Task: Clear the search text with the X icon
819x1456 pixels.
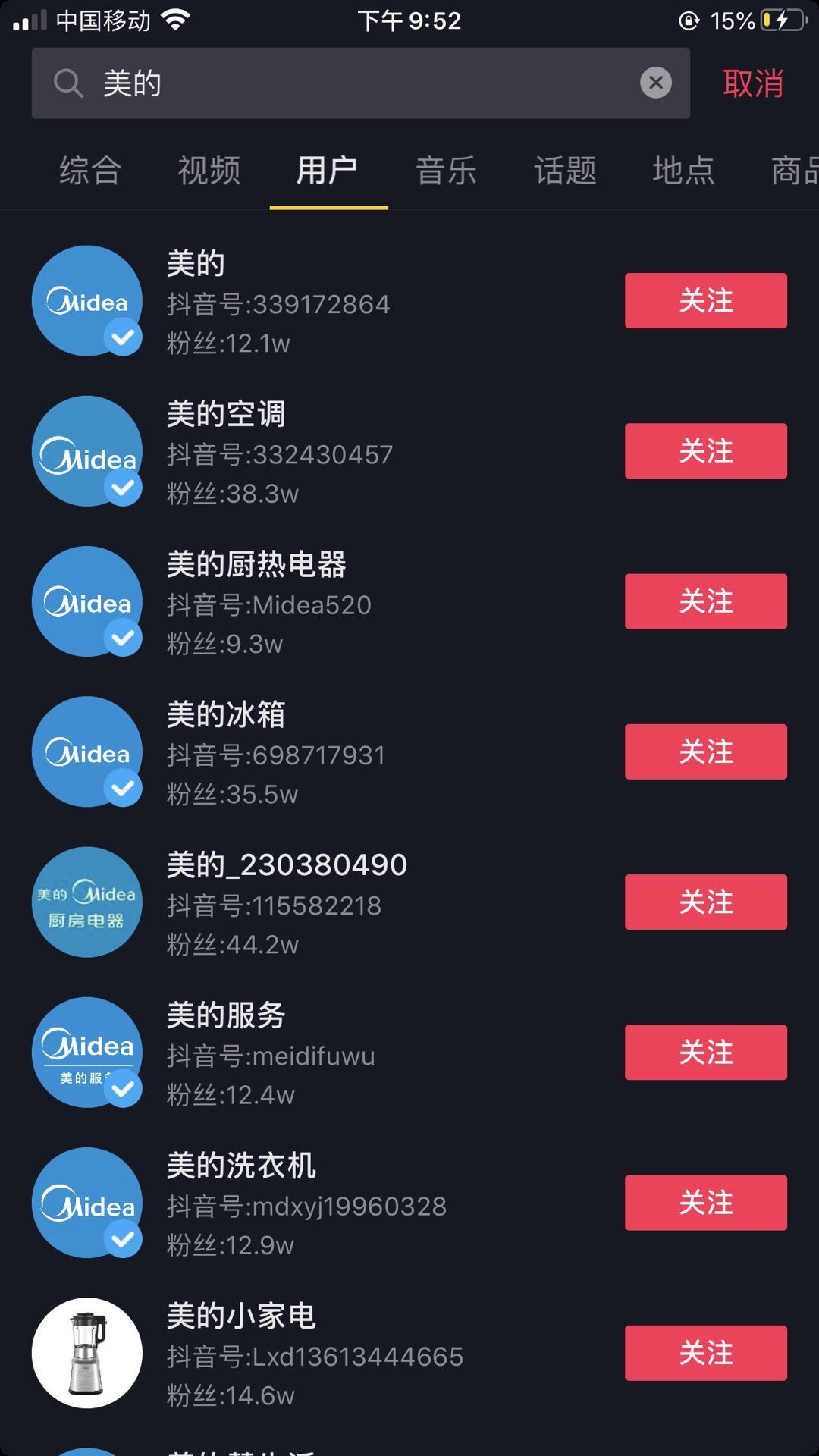Action: [656, 83]
